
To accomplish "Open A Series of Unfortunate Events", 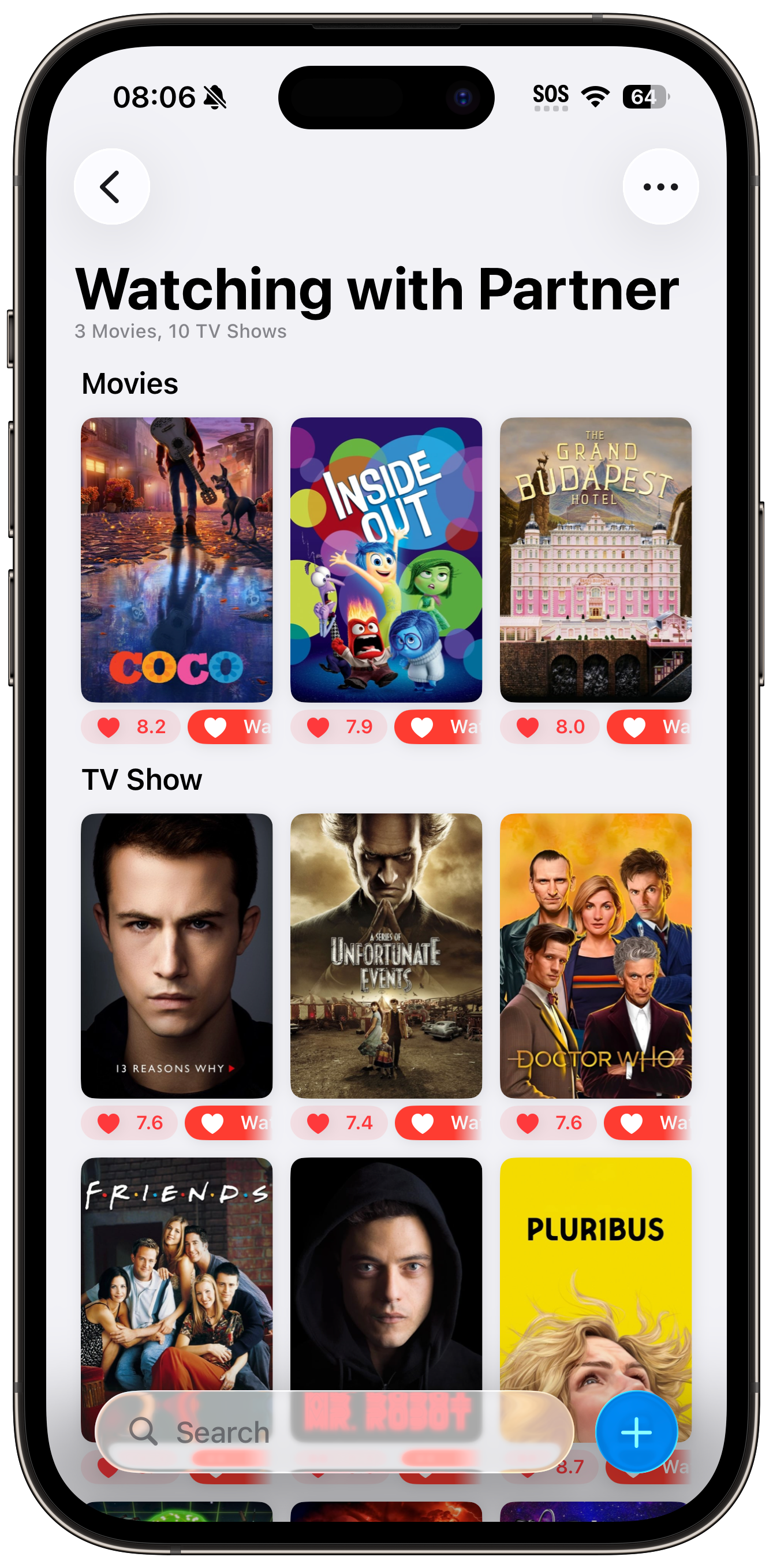I will [x=386, y=955].
